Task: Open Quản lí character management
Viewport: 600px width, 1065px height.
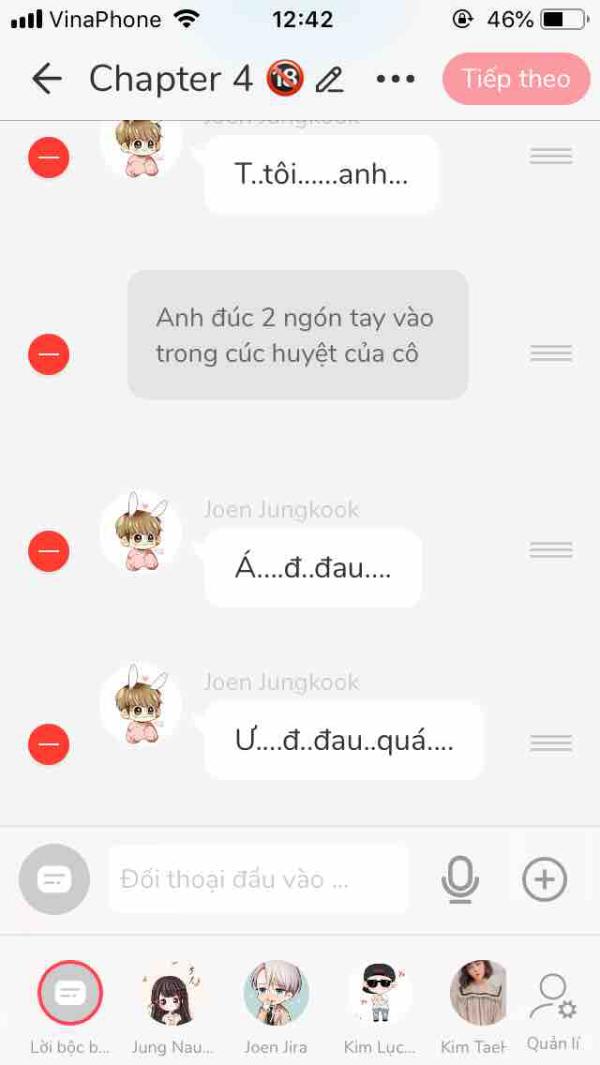Action: 553,1005
